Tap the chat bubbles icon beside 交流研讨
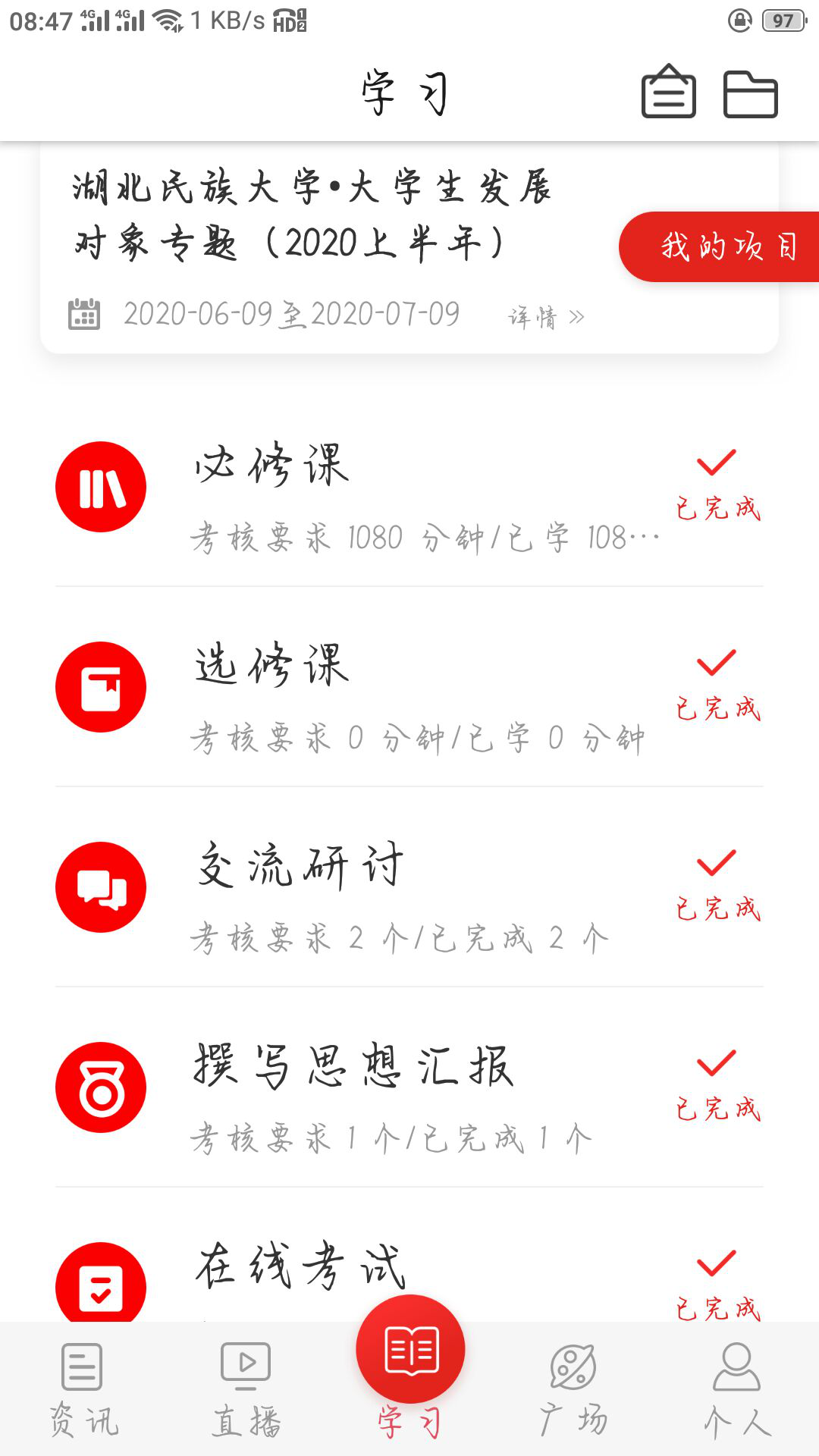This screenshot has width=819, height=1456. click(x=101, y=886)
